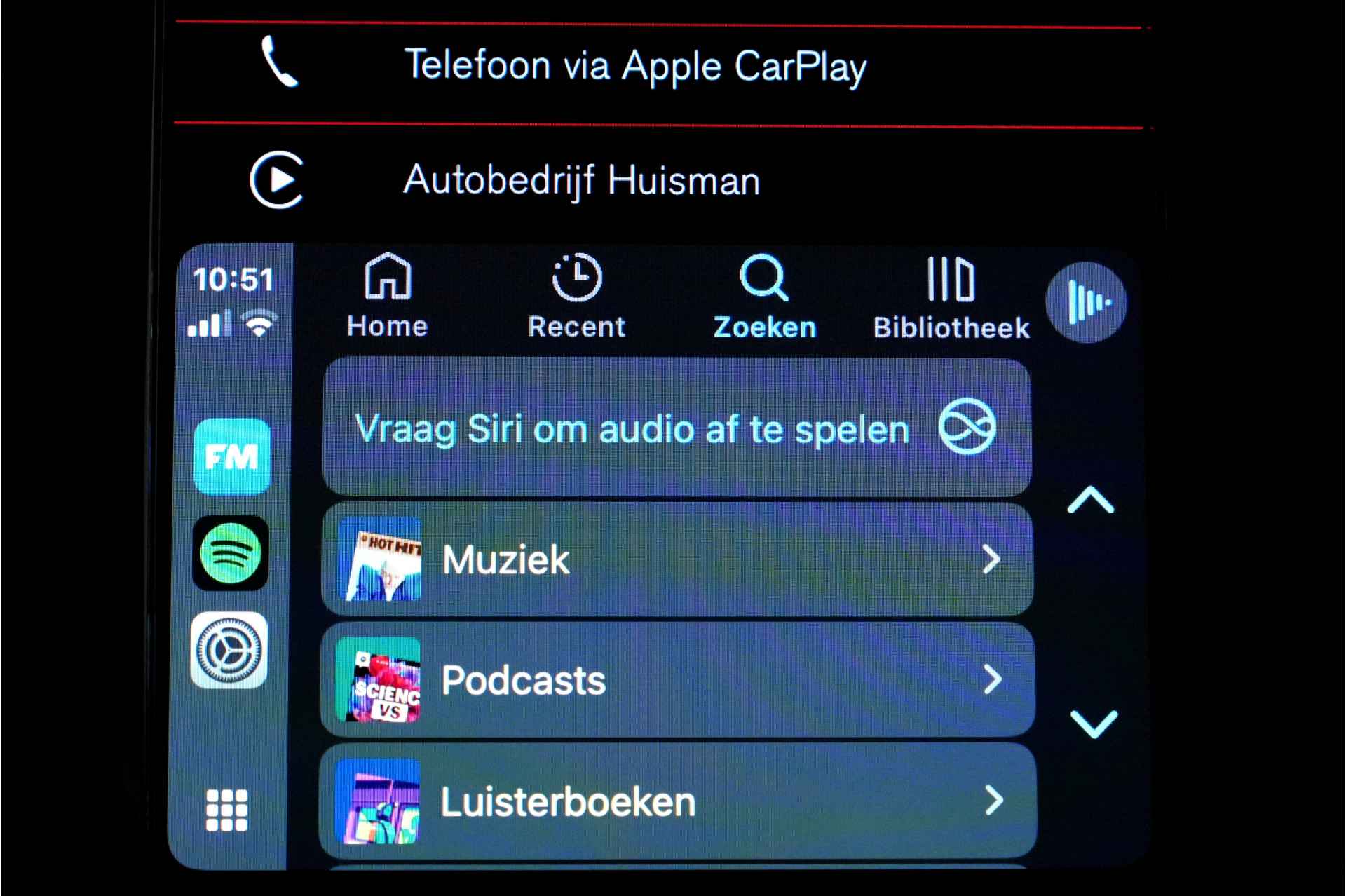Launch the FM radio app
Viewport: 1346px width, 896px height.
coord(231,457)
